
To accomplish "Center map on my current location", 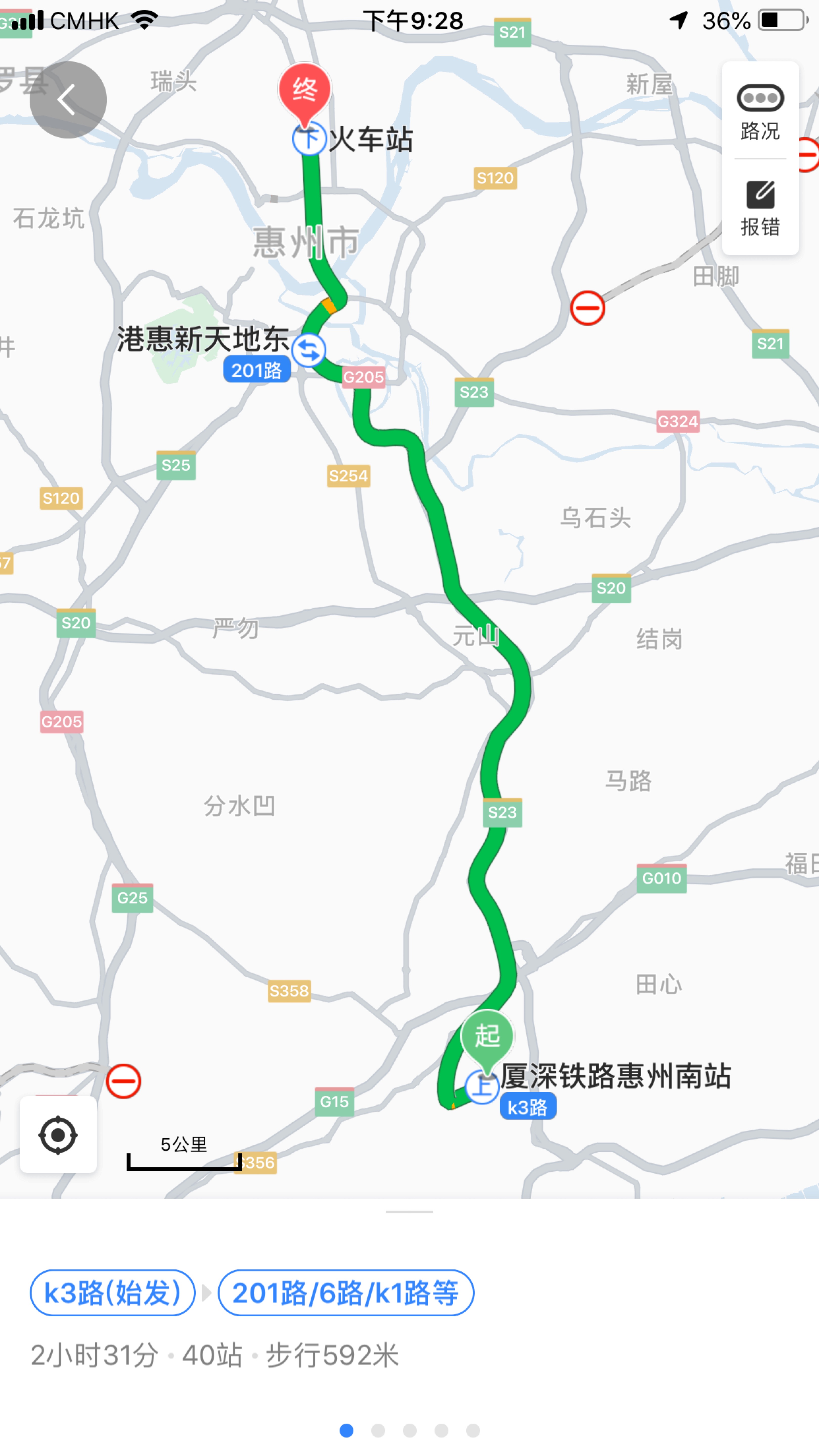I will [58, 1134].
